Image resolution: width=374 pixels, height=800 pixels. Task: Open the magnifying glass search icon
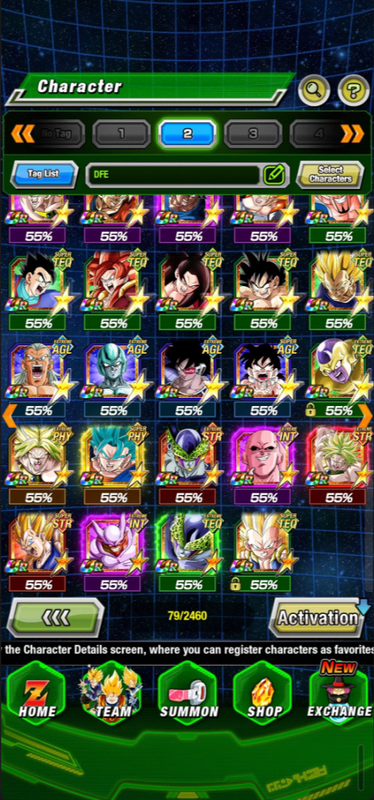pyautogui.click(x=312, y=90)
